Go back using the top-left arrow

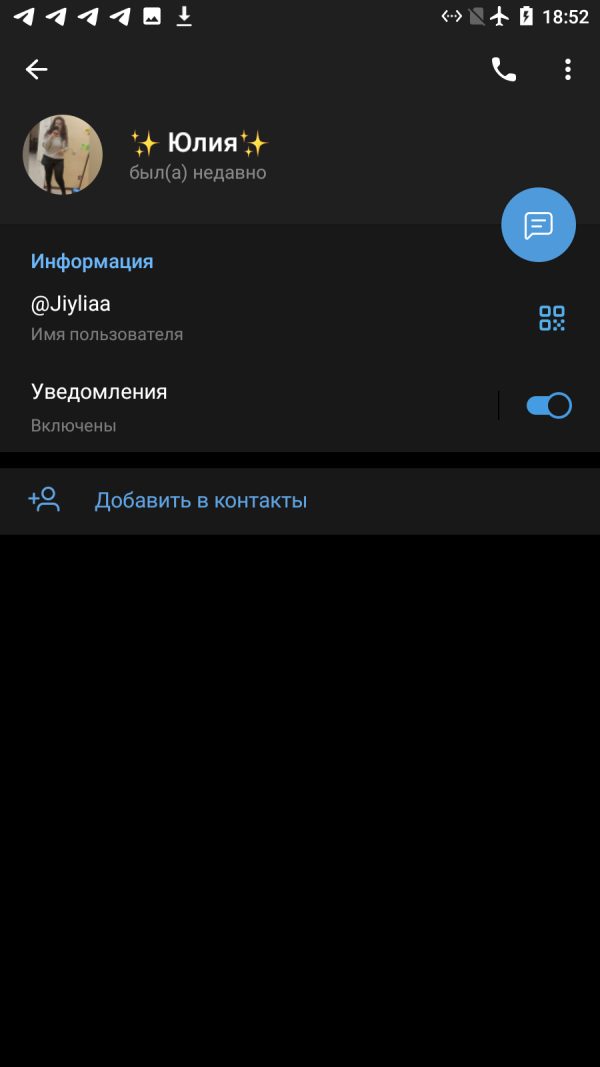36,69
